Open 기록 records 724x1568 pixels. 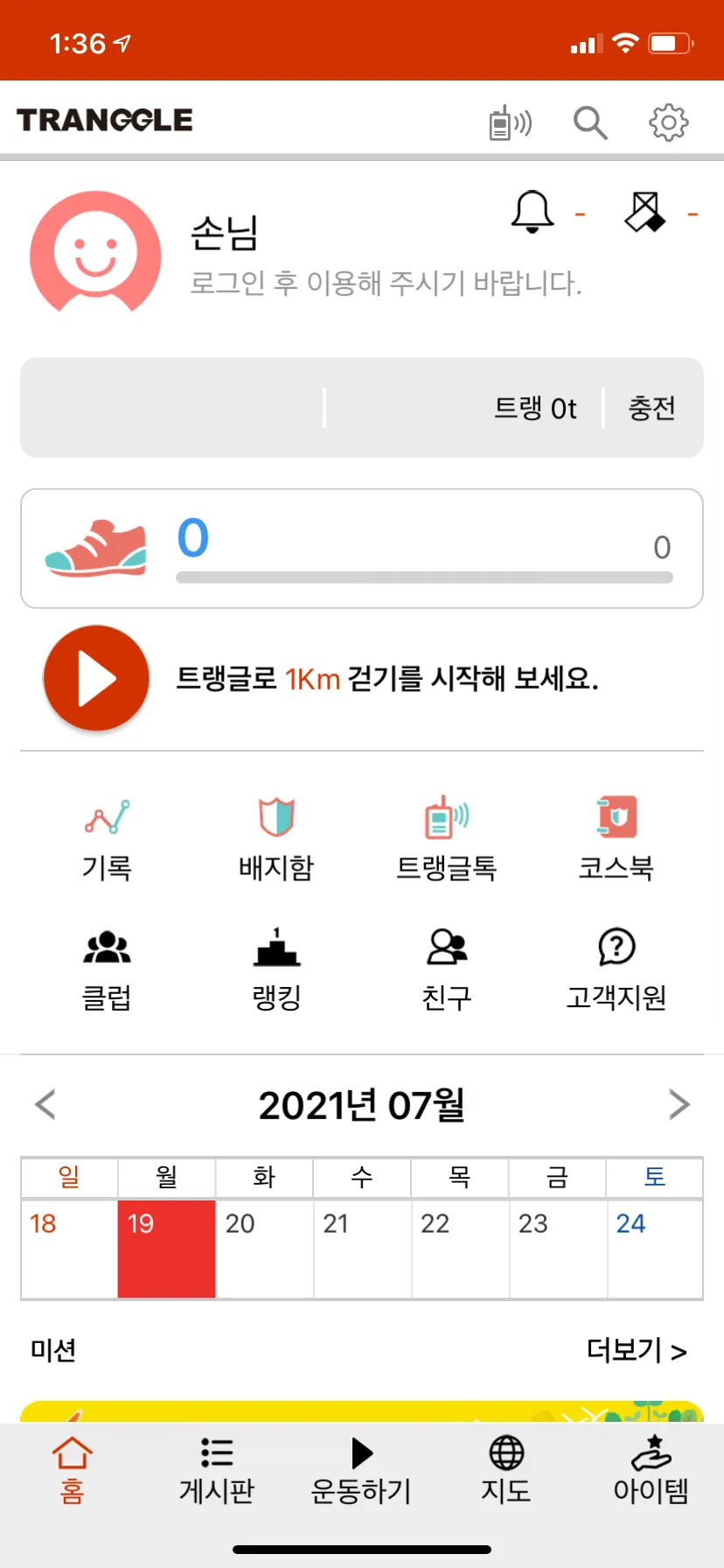107,839
